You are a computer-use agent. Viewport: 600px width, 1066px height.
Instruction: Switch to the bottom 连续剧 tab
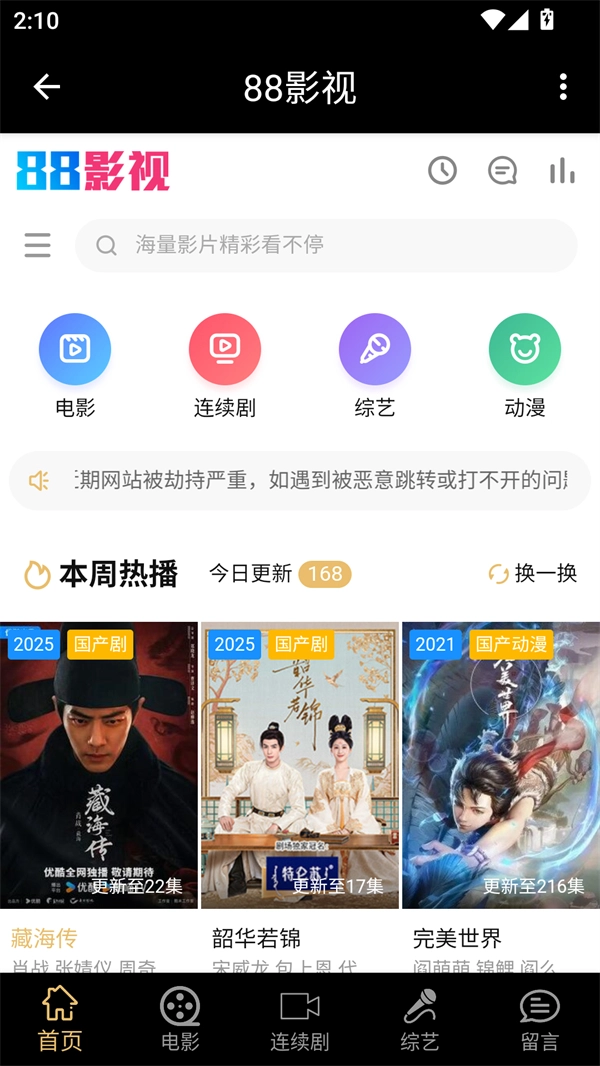coord(300,1019)
